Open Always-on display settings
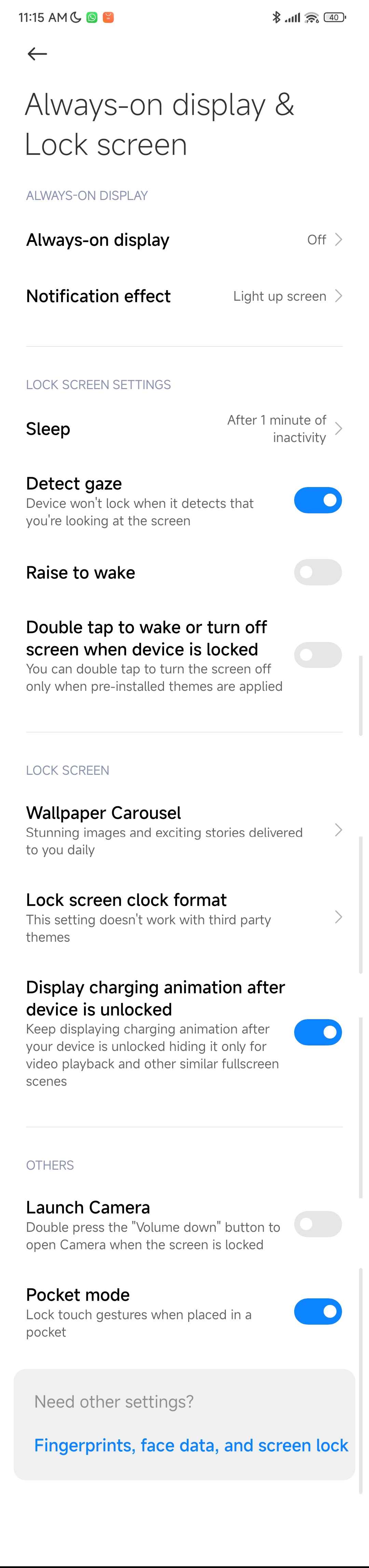The height and width of the screenshot is (1568, 369). tap(184, 240)
